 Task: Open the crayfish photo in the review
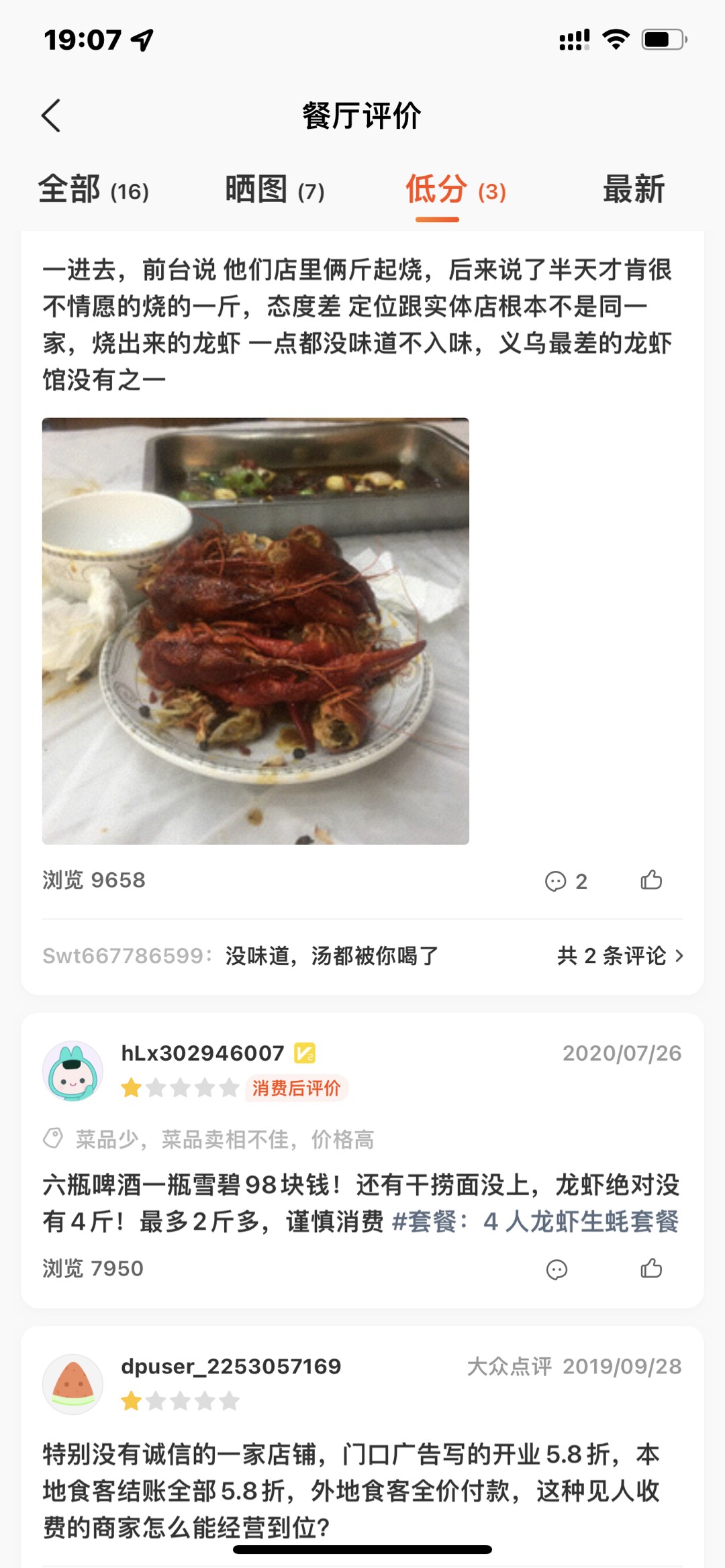[x=255, y=631]
